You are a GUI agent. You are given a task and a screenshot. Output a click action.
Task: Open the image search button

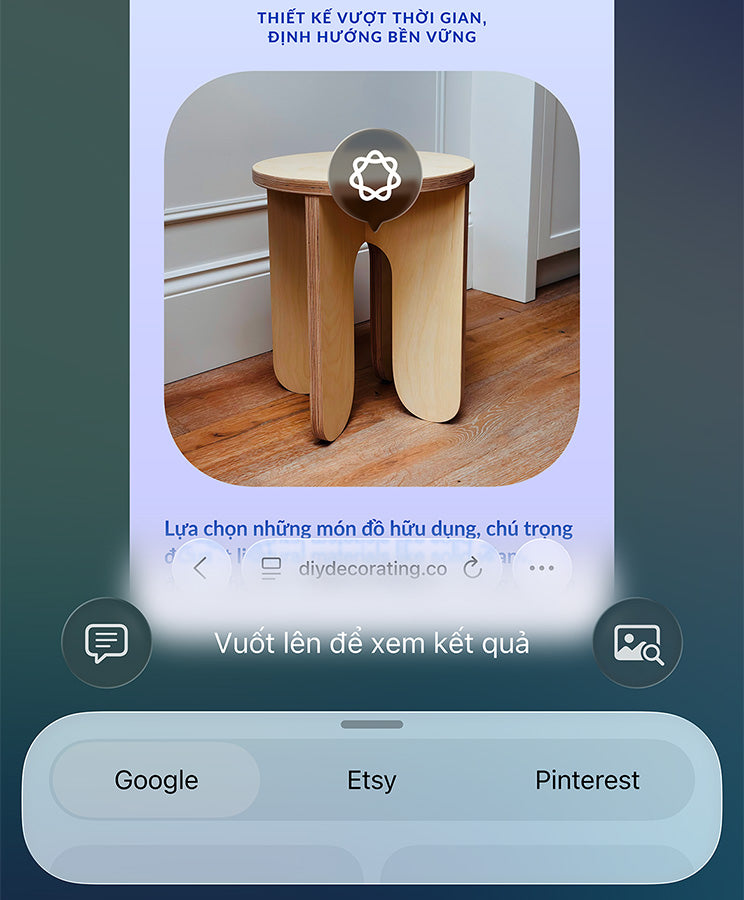637,642
